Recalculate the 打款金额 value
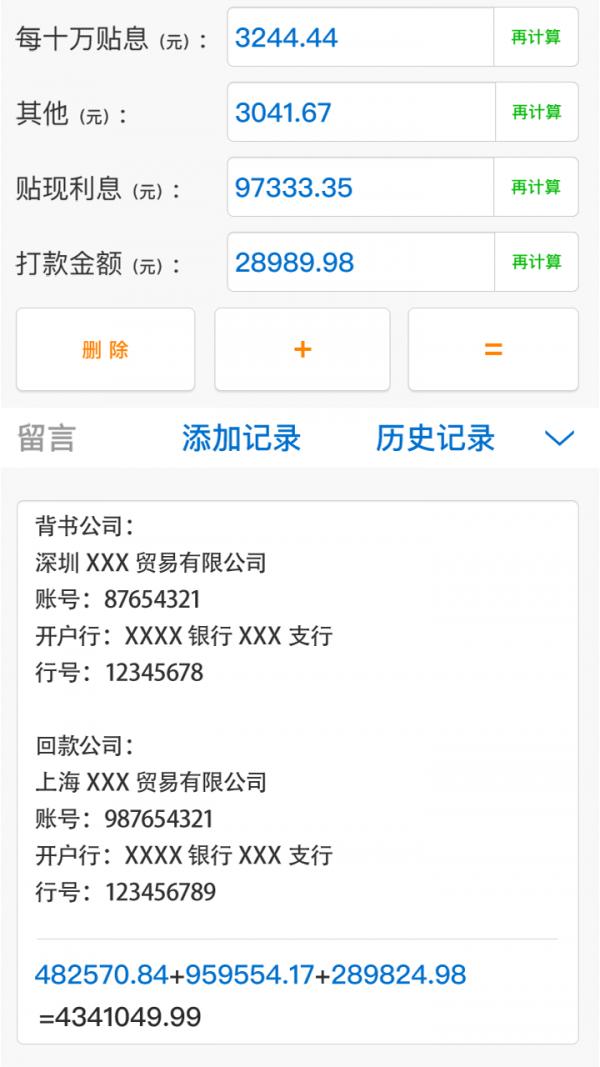 pyautogui.click(x=536, y=262)
